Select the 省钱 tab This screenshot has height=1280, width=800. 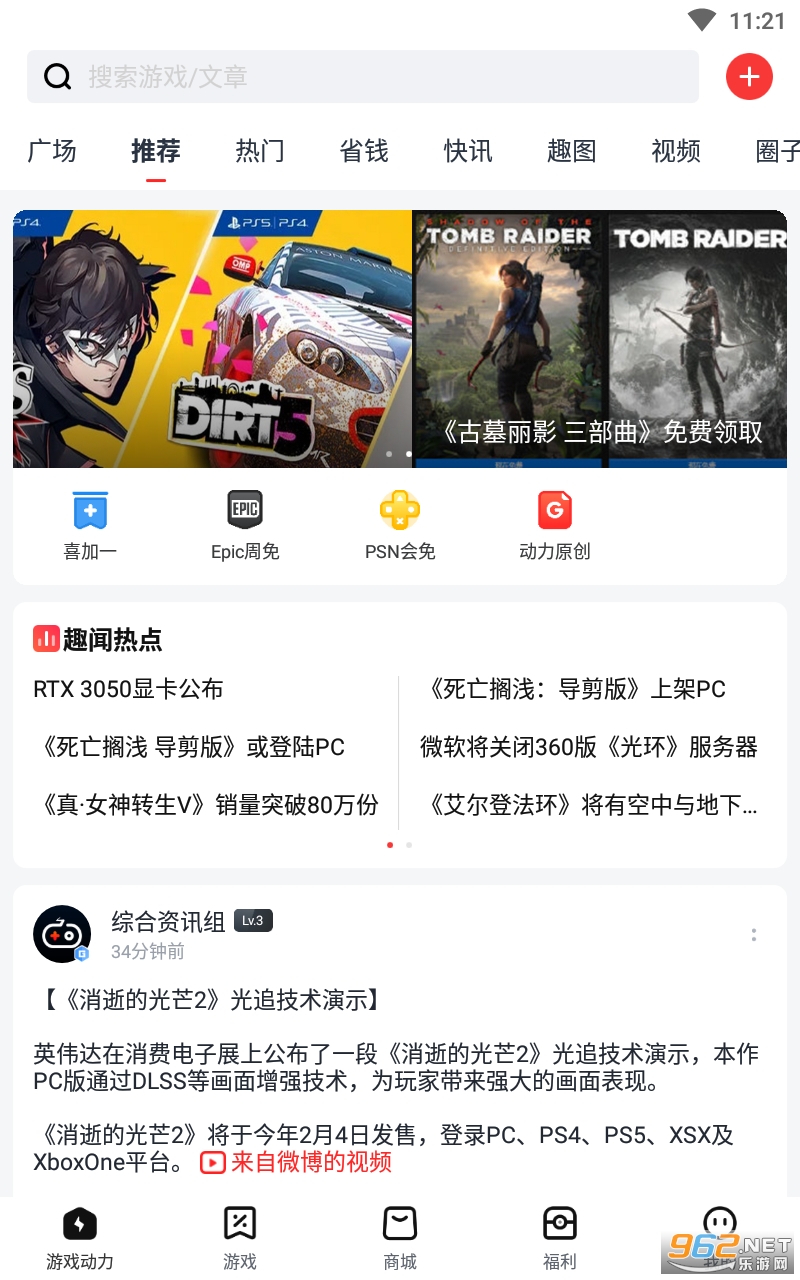[x=364, y=151]
